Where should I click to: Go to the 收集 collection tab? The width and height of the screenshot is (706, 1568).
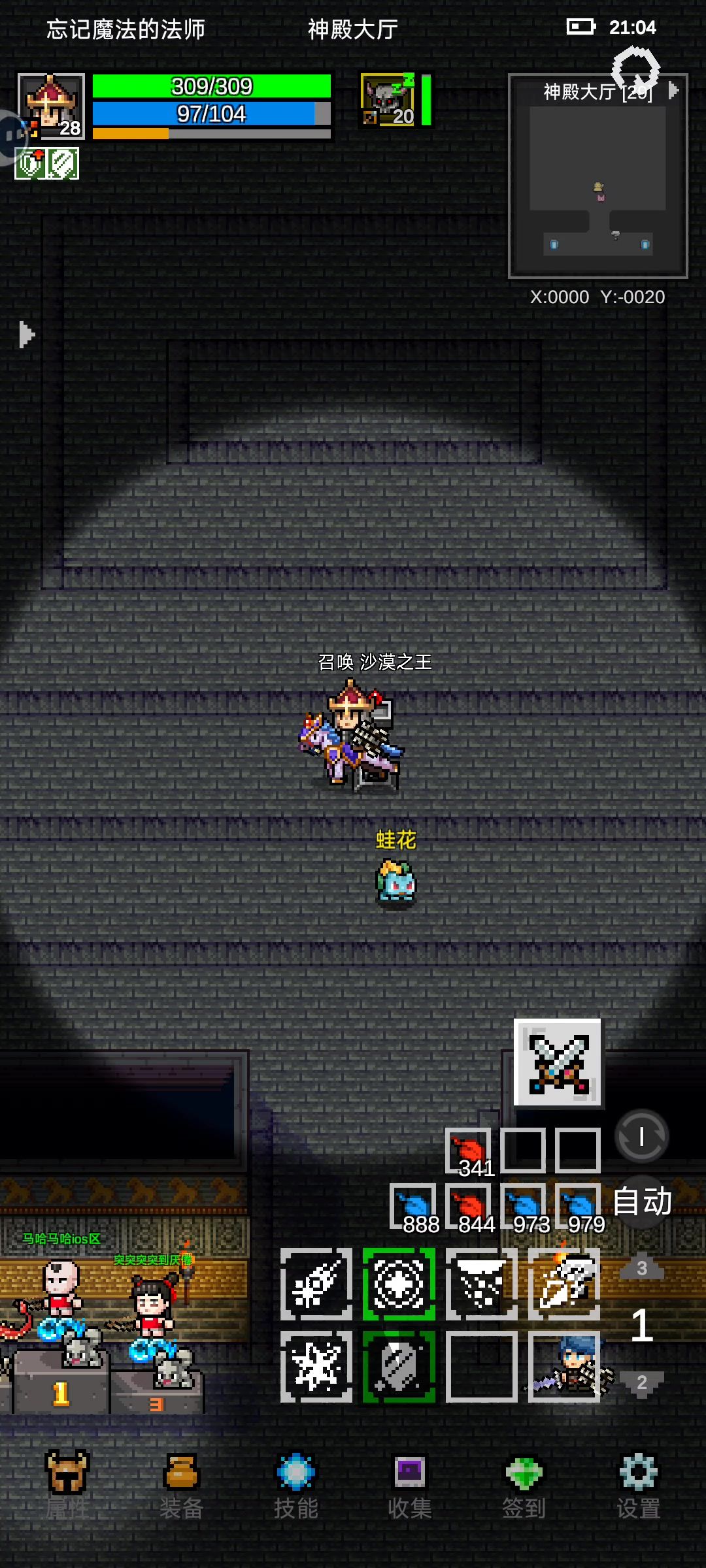click(x=410, y=1484)
